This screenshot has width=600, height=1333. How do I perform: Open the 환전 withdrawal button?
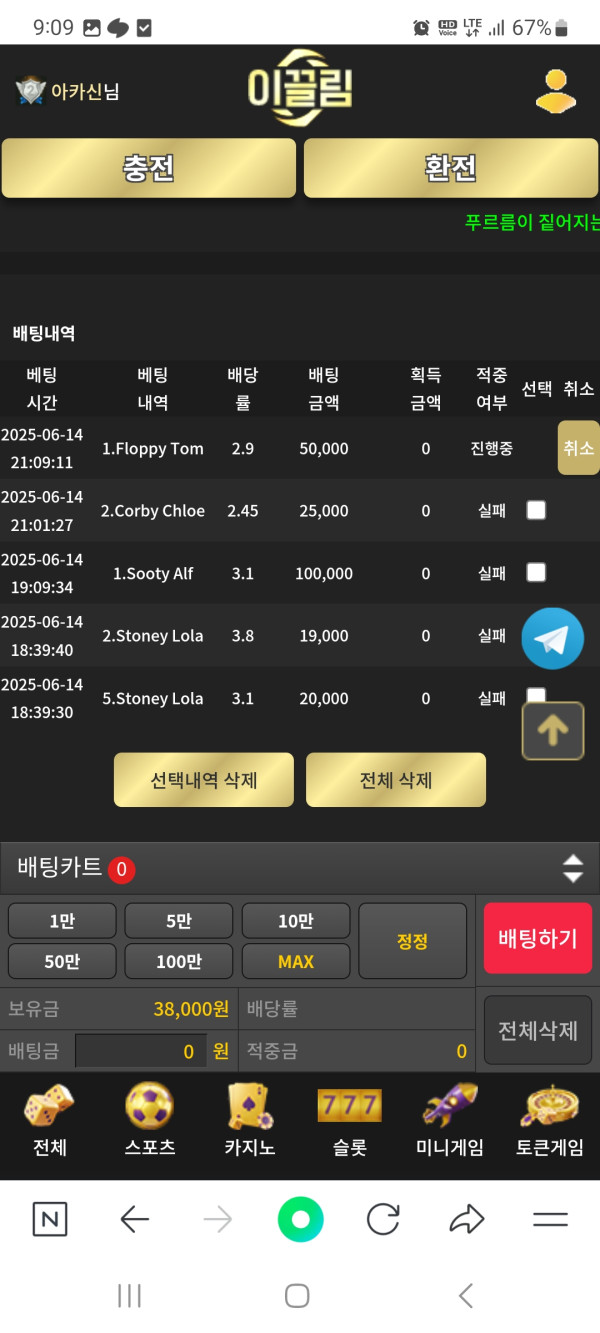[x=450, y=168]
